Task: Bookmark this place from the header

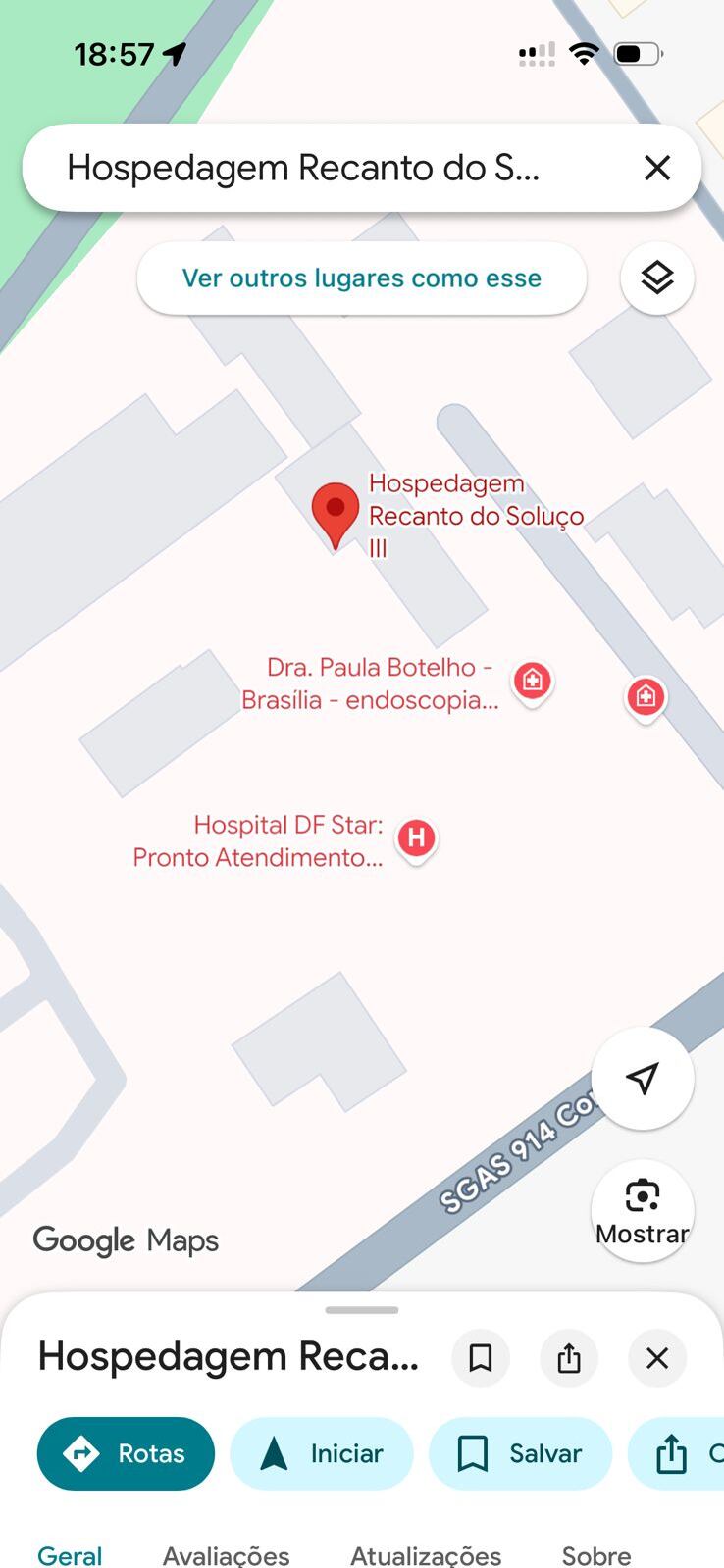Action: (x=481, y=1358)
